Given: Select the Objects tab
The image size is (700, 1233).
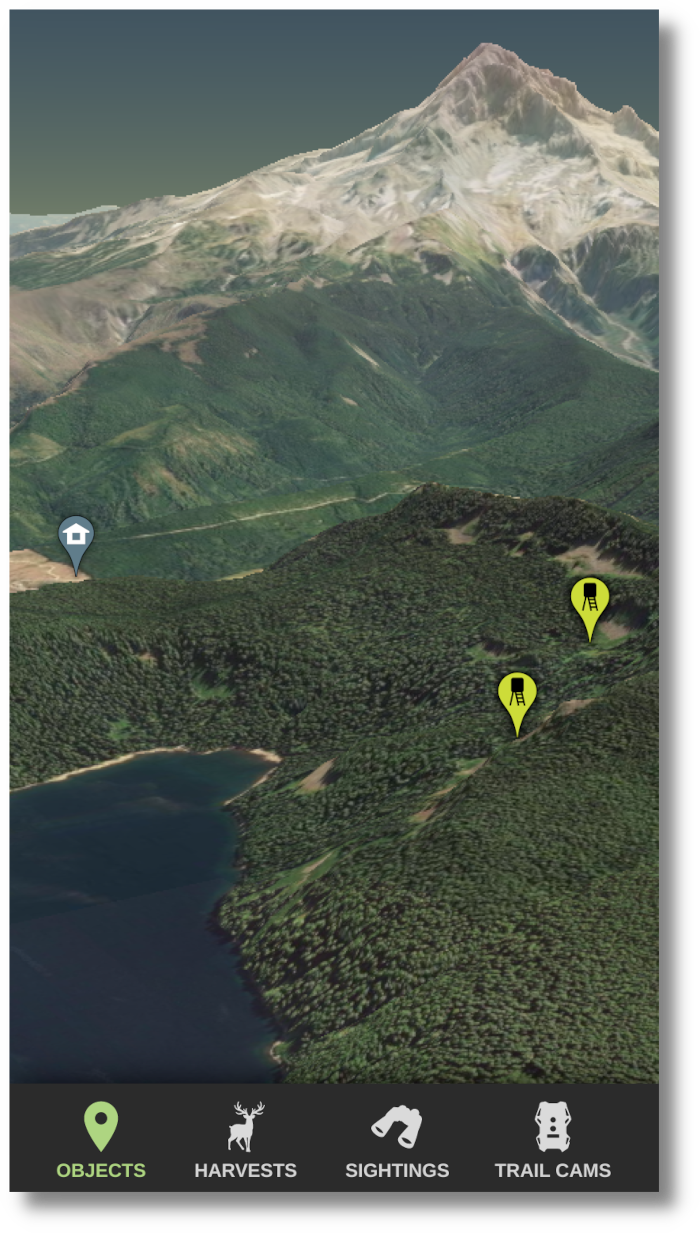Looking at the screenshot, I should point(101,1140).
